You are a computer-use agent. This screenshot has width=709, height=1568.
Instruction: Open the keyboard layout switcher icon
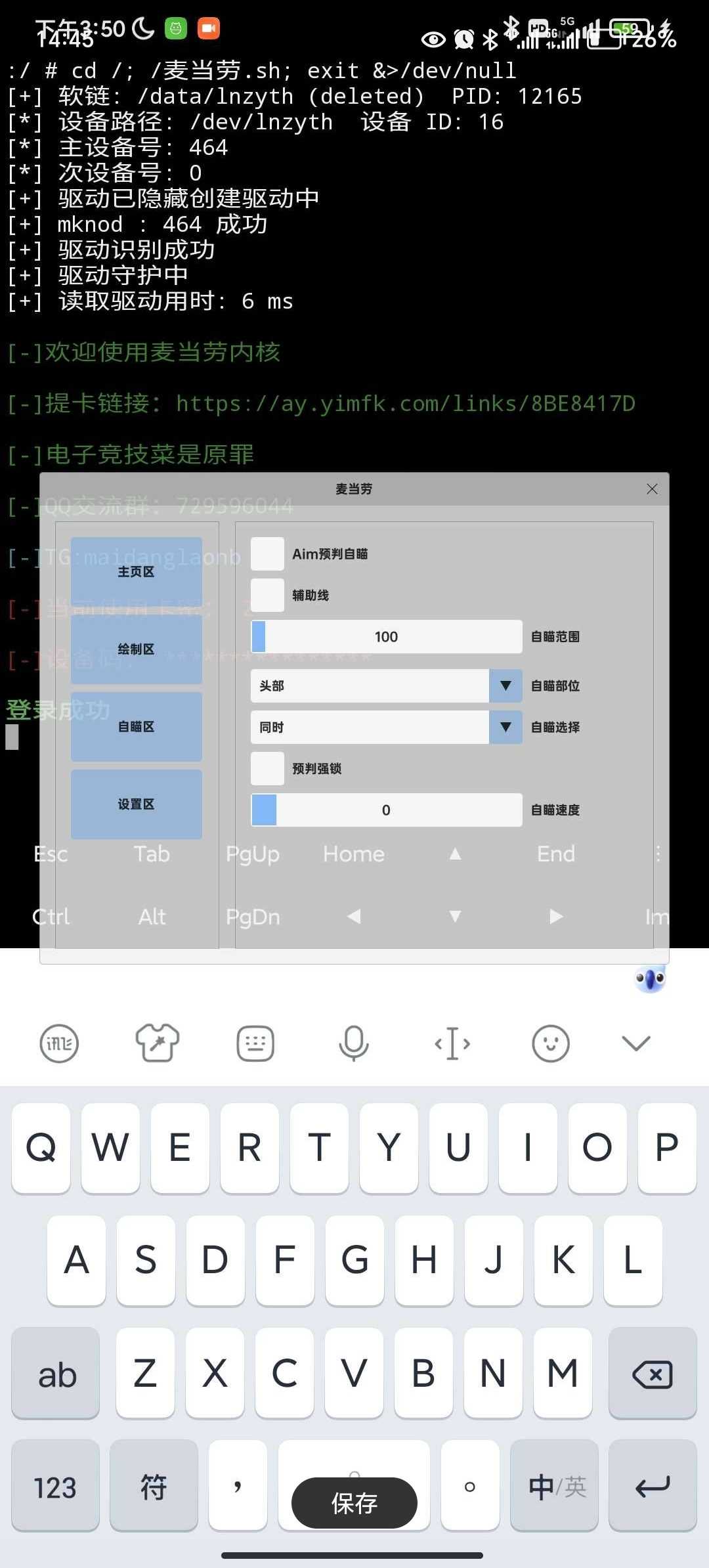pos(255,1043)
